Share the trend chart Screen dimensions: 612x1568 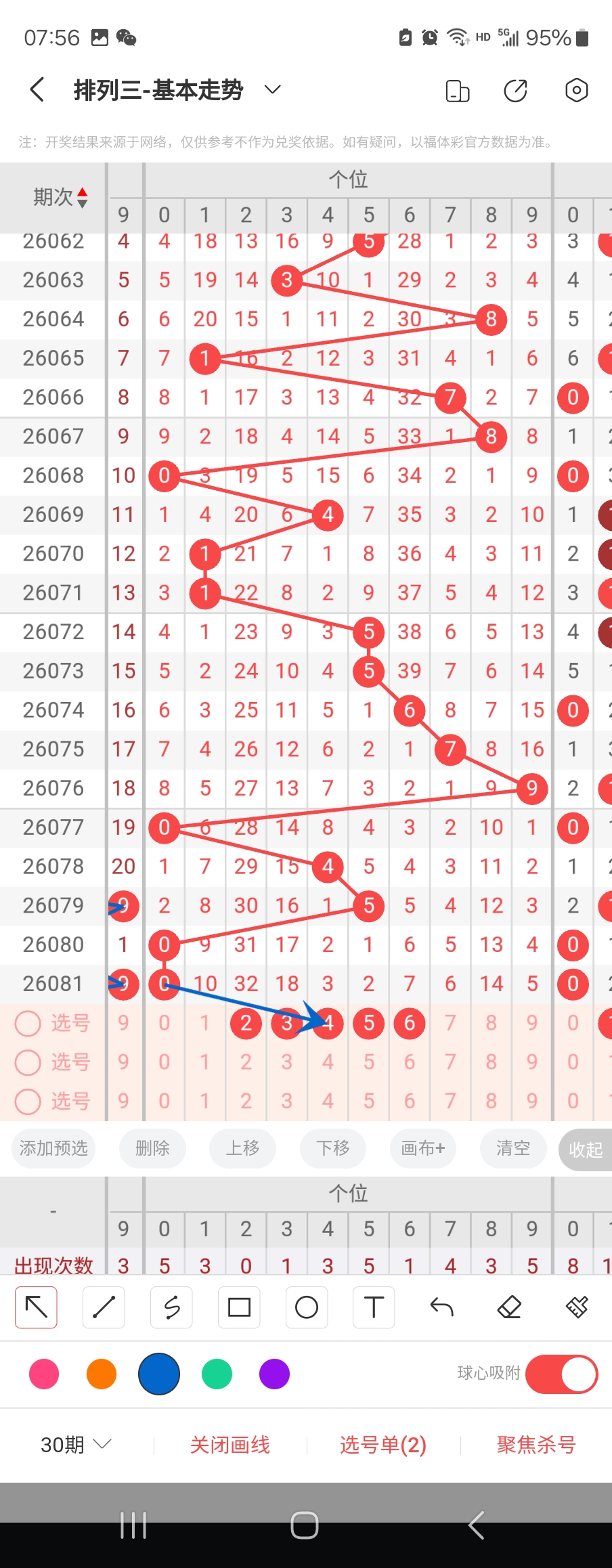tap(515, 90)
